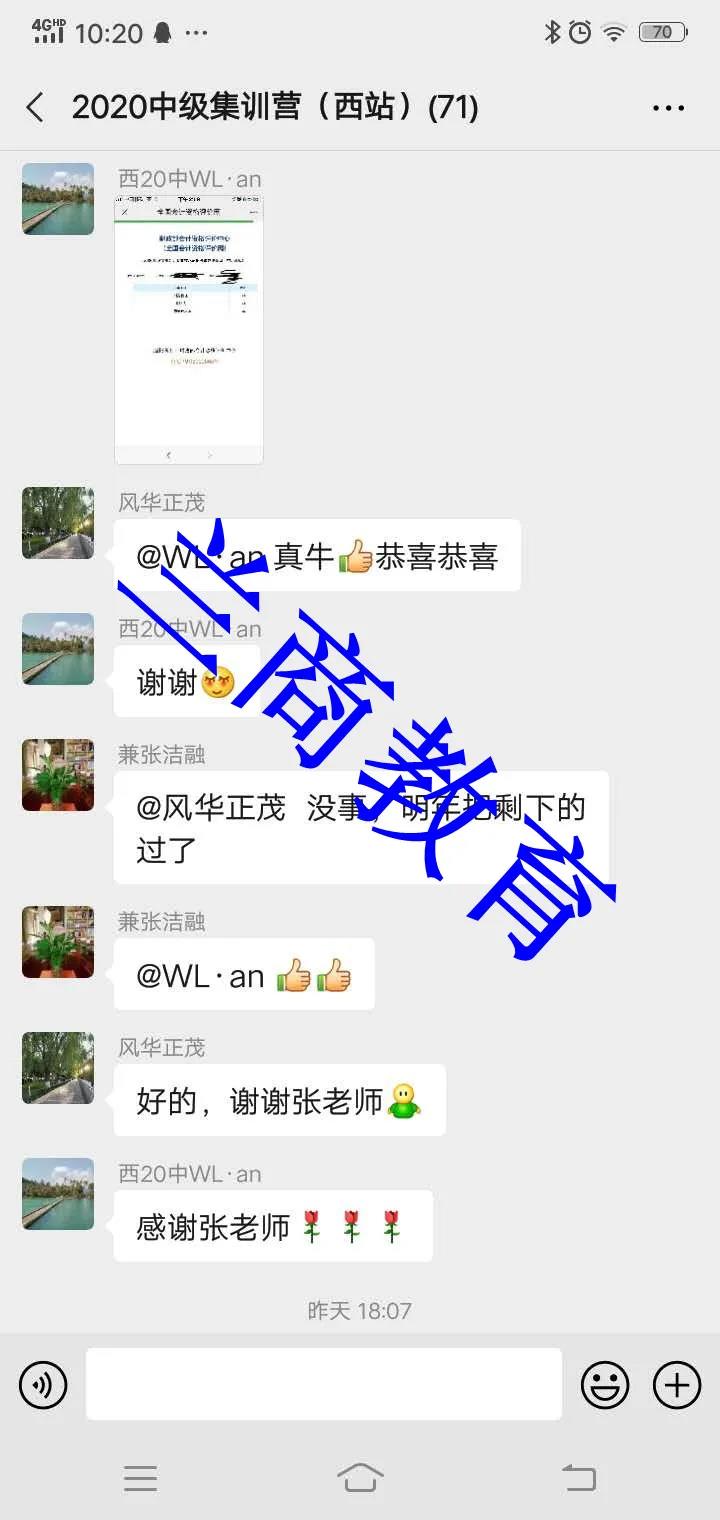Open the emoji picker
Screen dimensions: 720x1520
(x=605, y=1385)
